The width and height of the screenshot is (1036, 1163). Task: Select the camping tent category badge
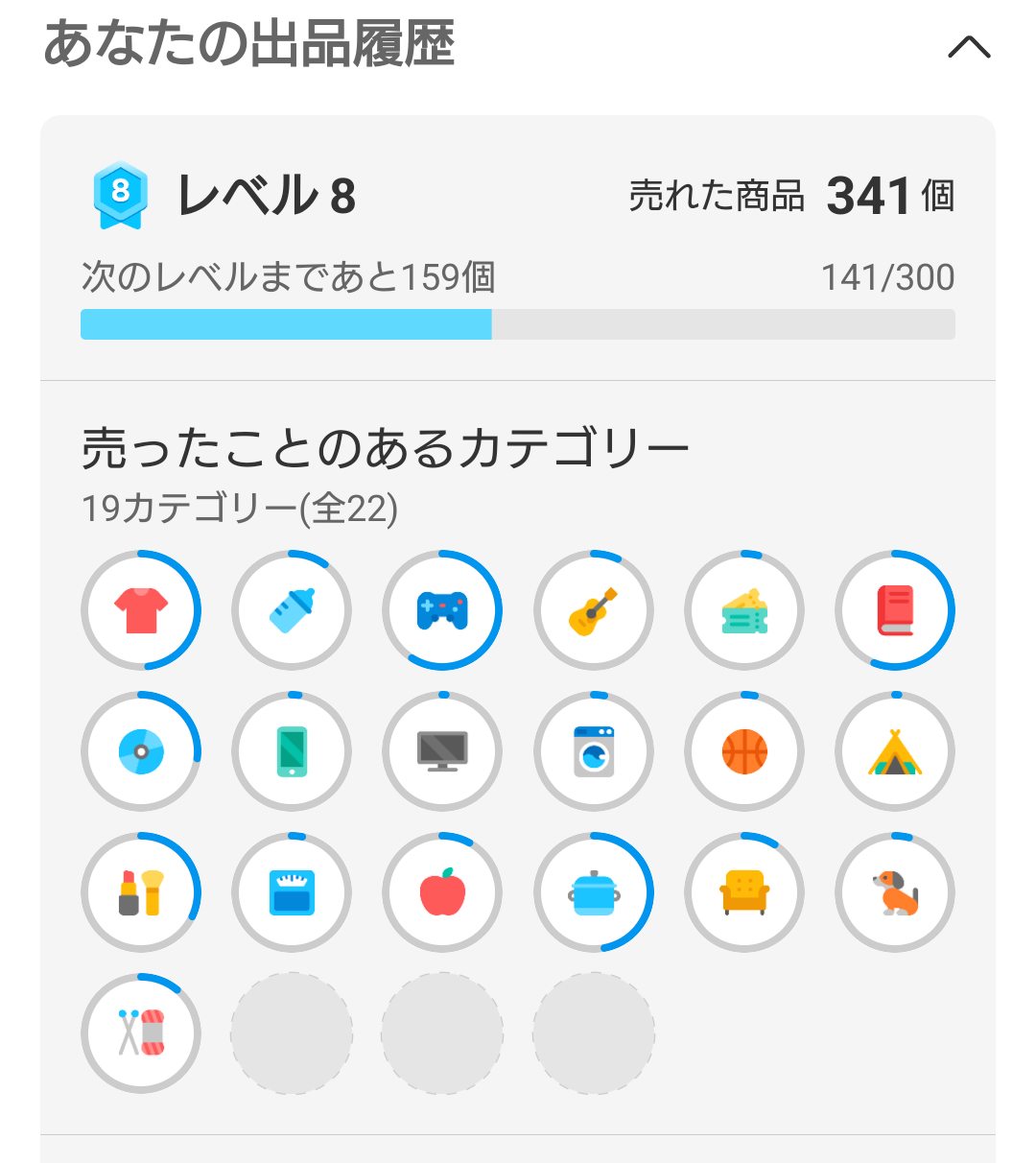tap(894, 751)
